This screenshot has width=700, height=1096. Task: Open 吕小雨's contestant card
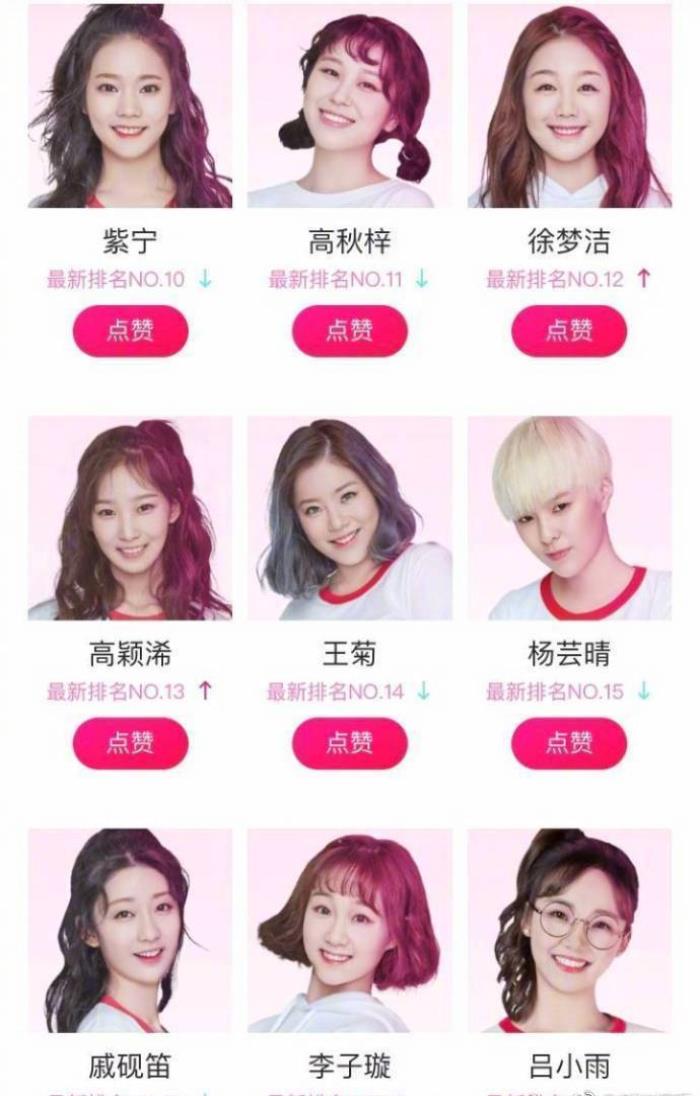pyautogui.click(x=569, y=930)
